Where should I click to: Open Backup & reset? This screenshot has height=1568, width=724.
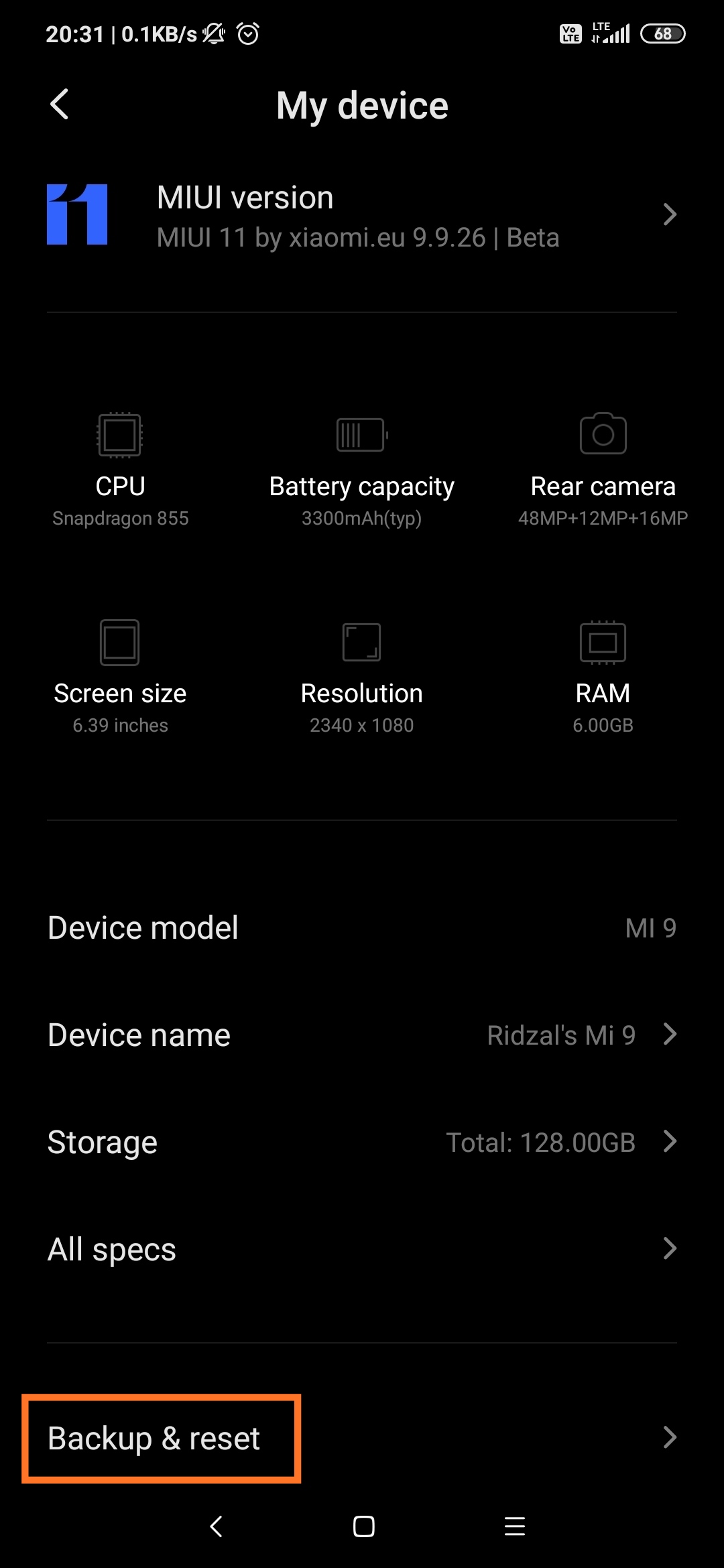pyautogui.click(x=362, y=1438)
